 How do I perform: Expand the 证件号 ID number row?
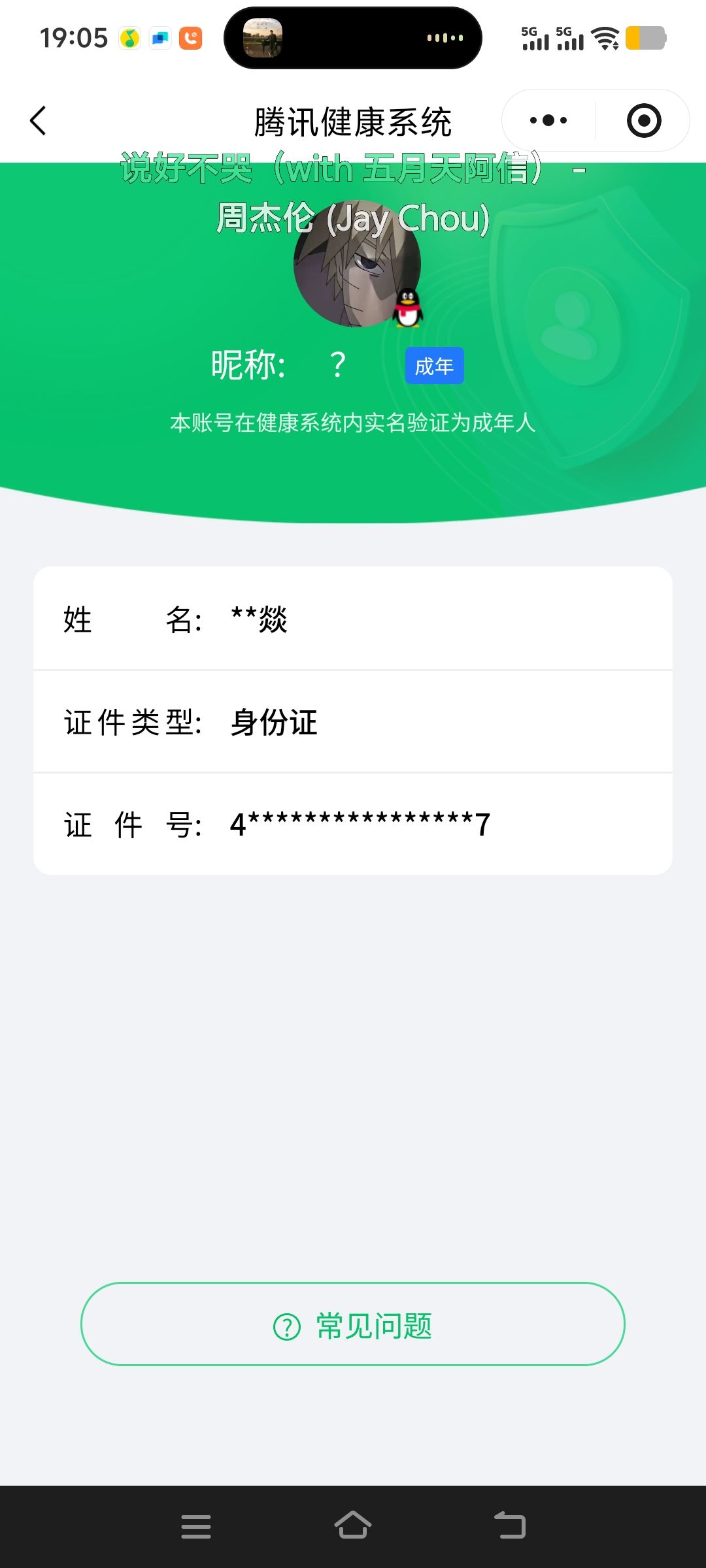pyautogui.click(x=353, y=825)
